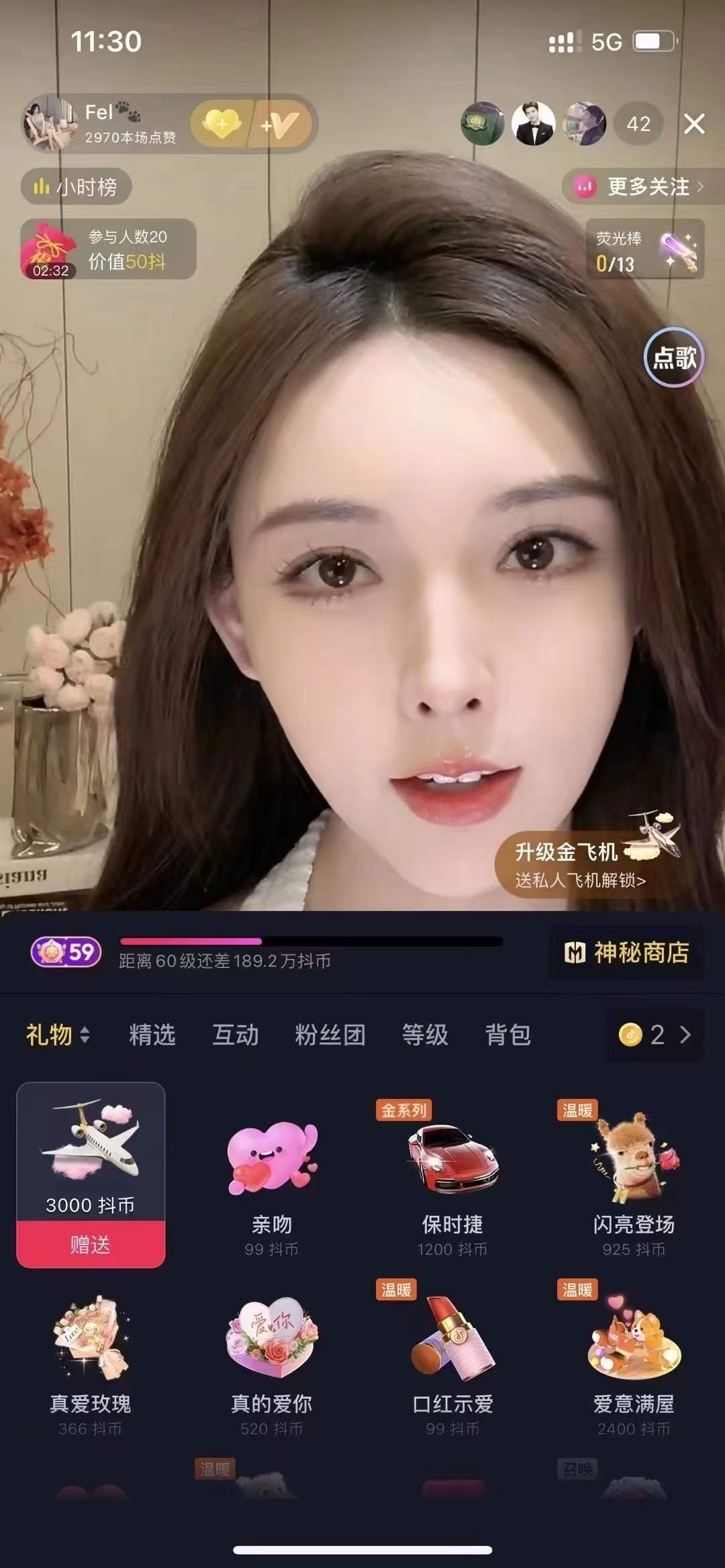The width and height of the screenshot is (725, 1568).
Task: Switch to the 精选 tab
Action: [152, 1035]
